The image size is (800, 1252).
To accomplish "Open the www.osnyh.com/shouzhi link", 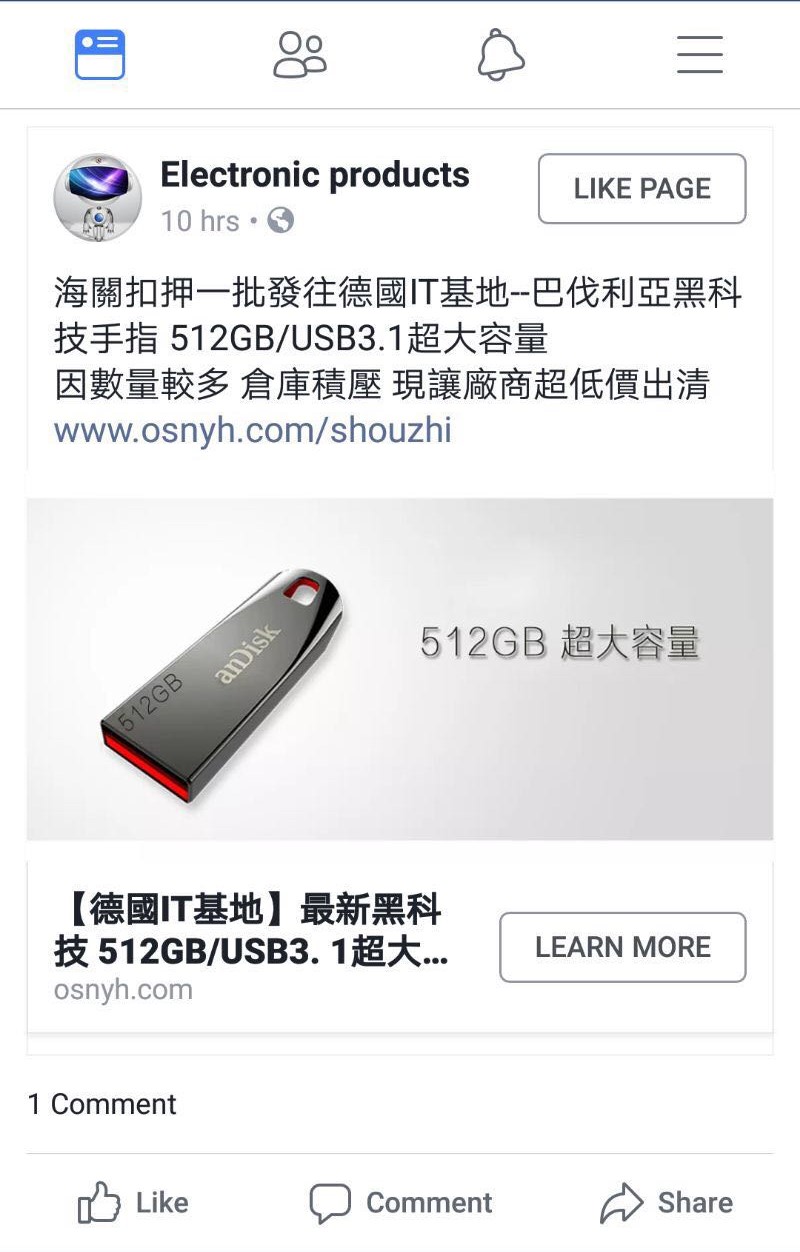I will point(253,430).
